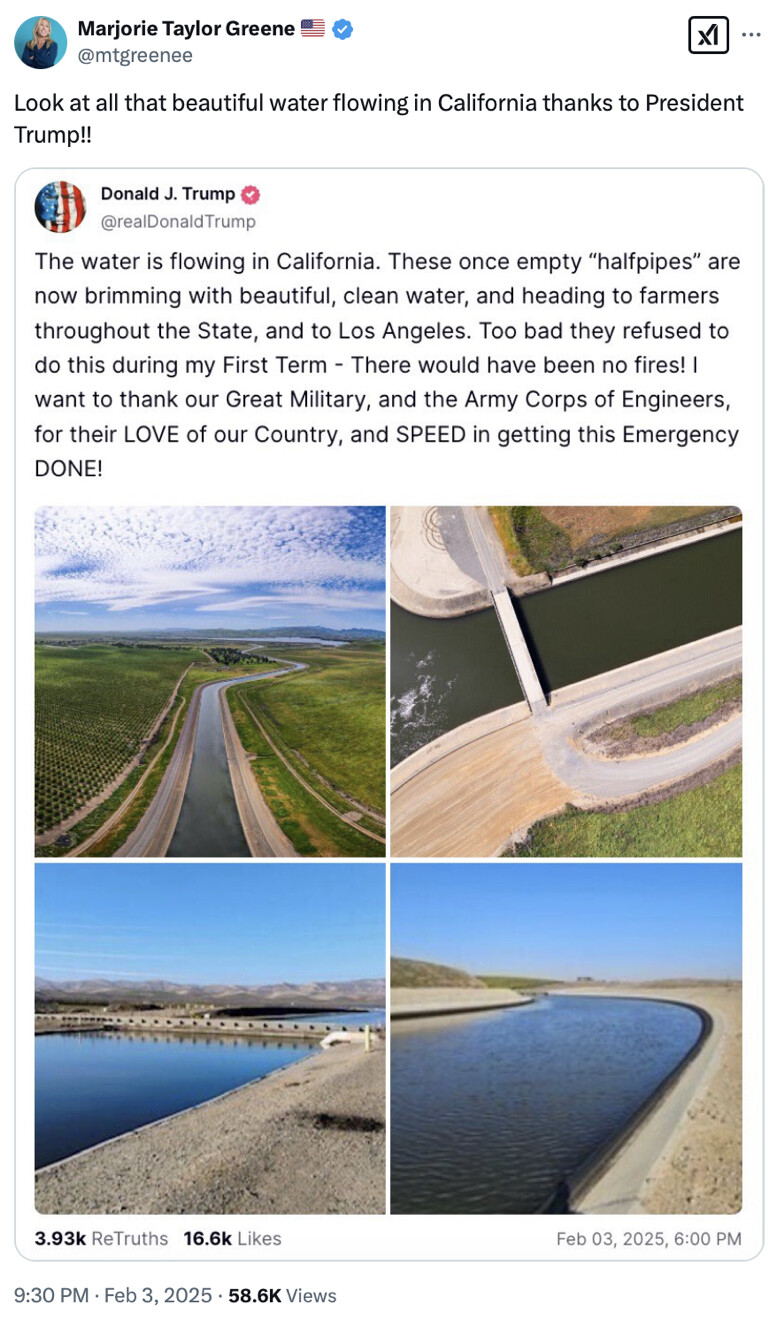View the photo of curved canal bend
The width and height of the screenshot is (777, 1321).
pos(566,1038)
